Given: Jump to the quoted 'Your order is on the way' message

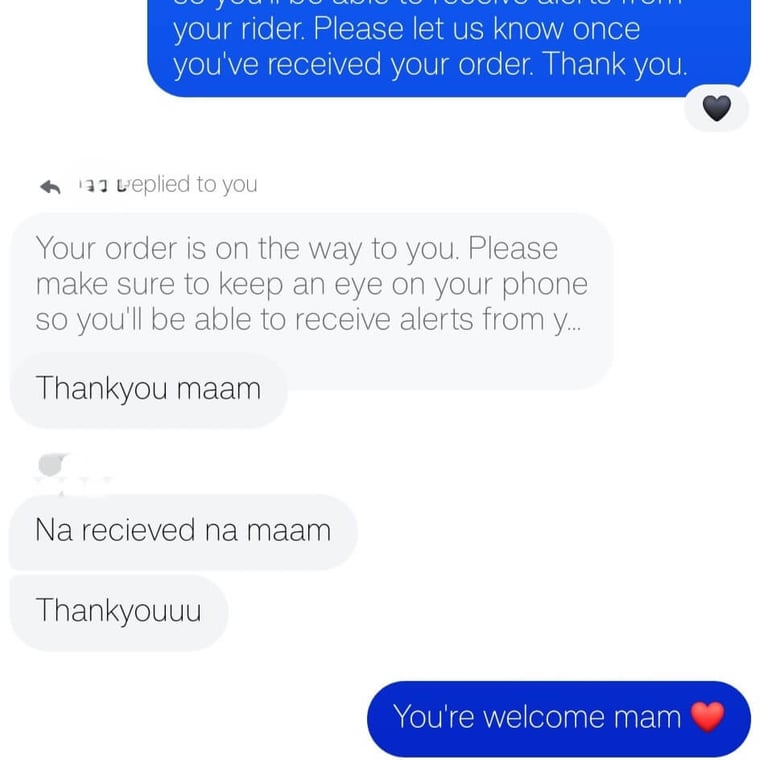Looking at the screenshot, I should (x=311, y=283).
